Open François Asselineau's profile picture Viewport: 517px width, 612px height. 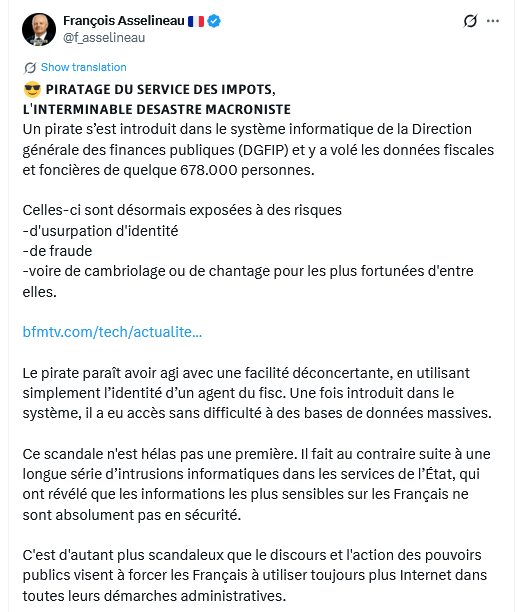point(39,29)
